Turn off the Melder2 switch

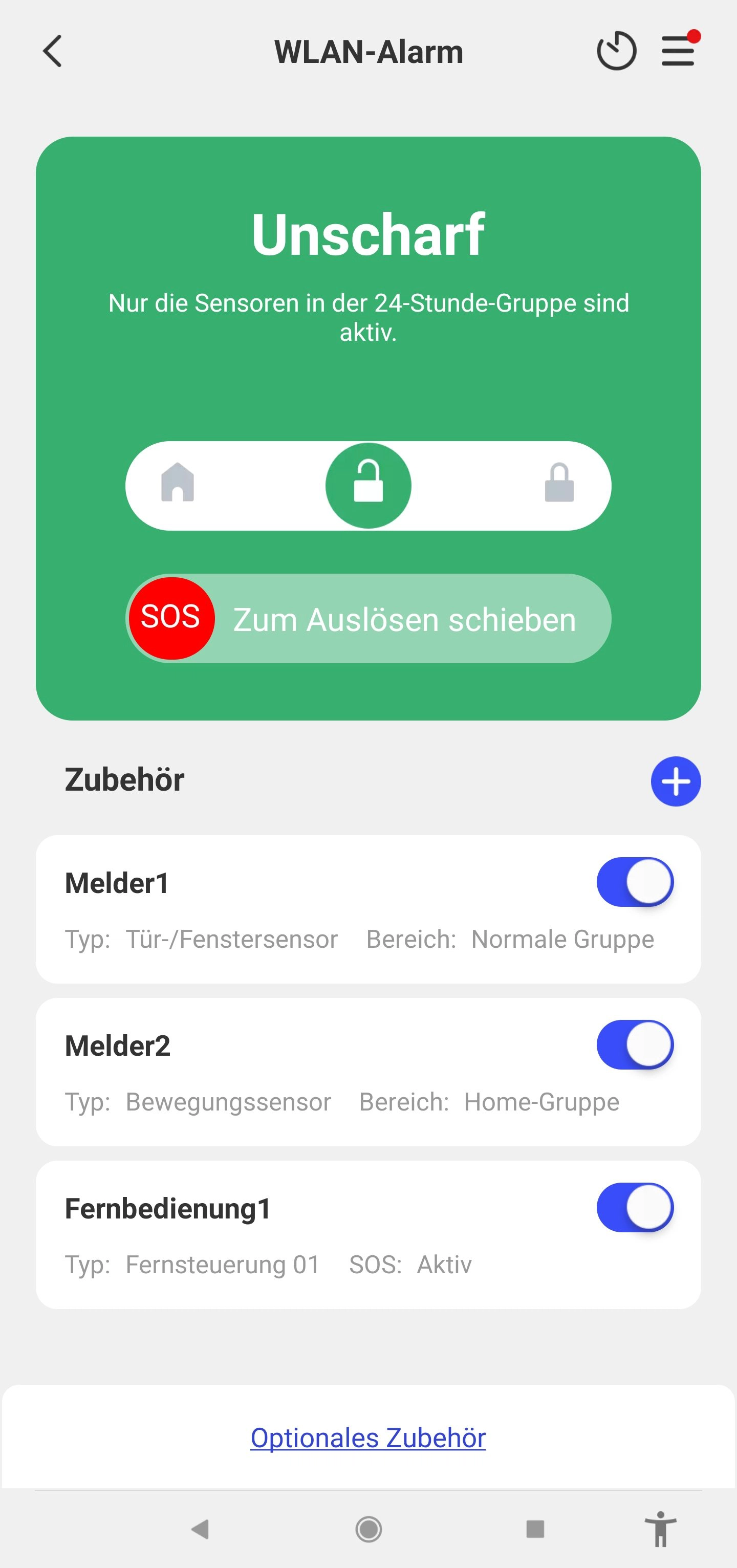(635, 1045)
